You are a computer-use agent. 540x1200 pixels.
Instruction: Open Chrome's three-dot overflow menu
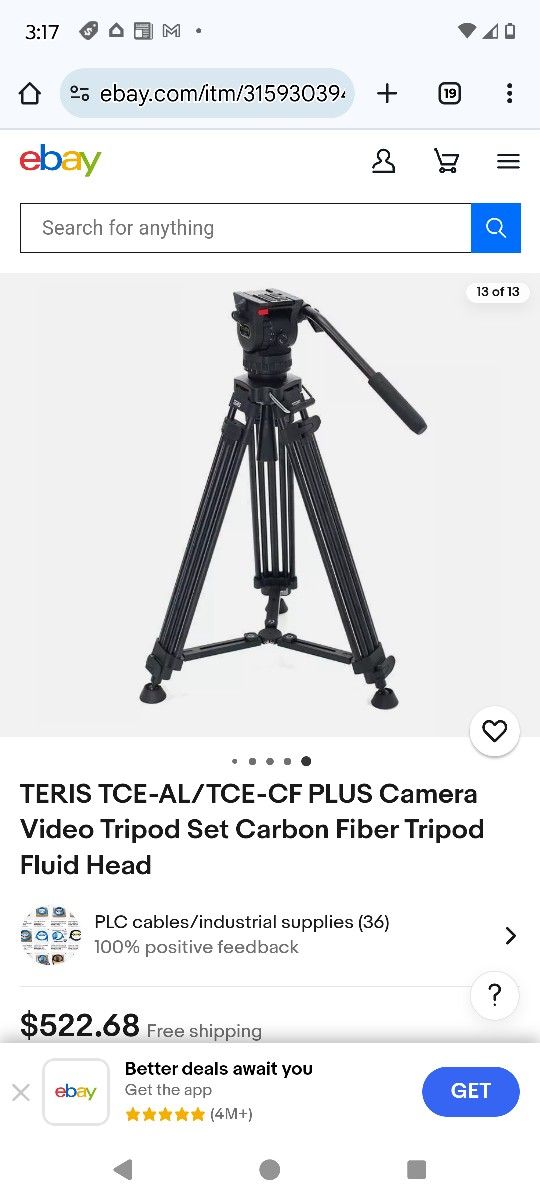pos(509,94)
